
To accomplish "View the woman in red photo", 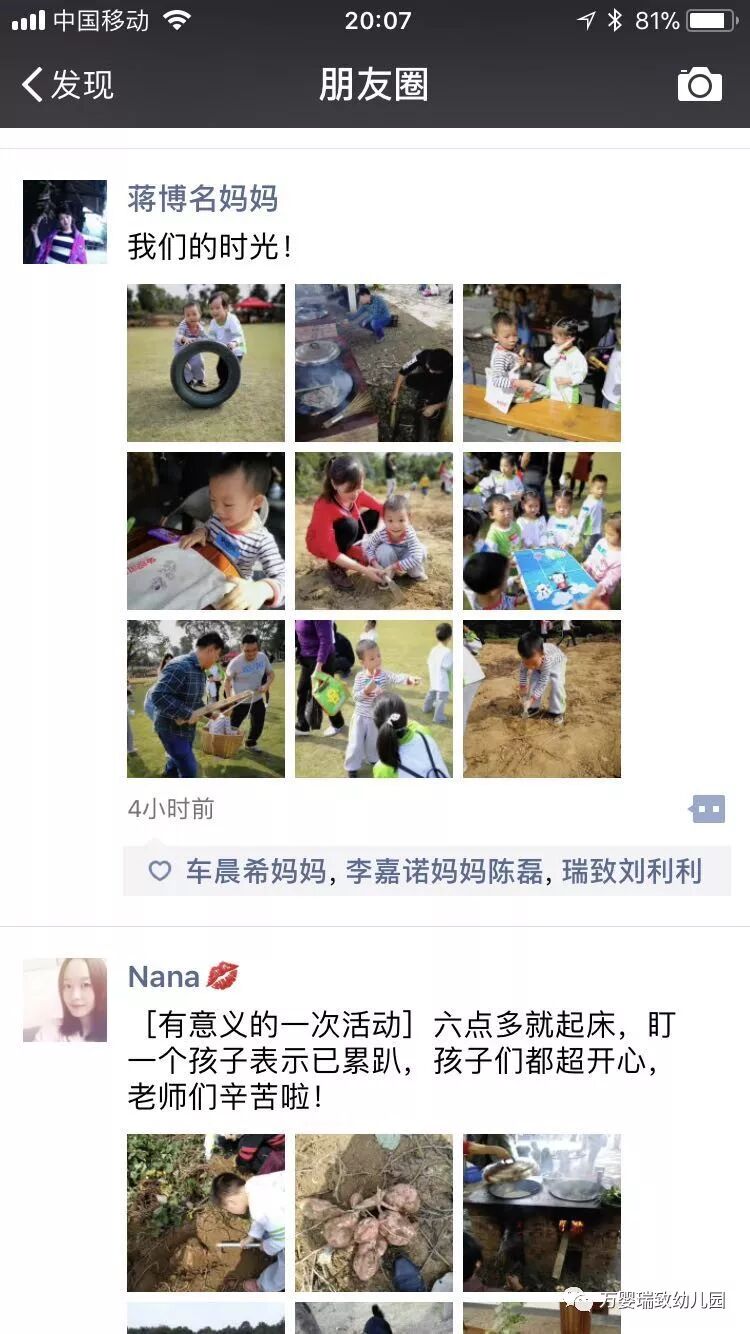I will pyautogui.click(x=373, y=531).
